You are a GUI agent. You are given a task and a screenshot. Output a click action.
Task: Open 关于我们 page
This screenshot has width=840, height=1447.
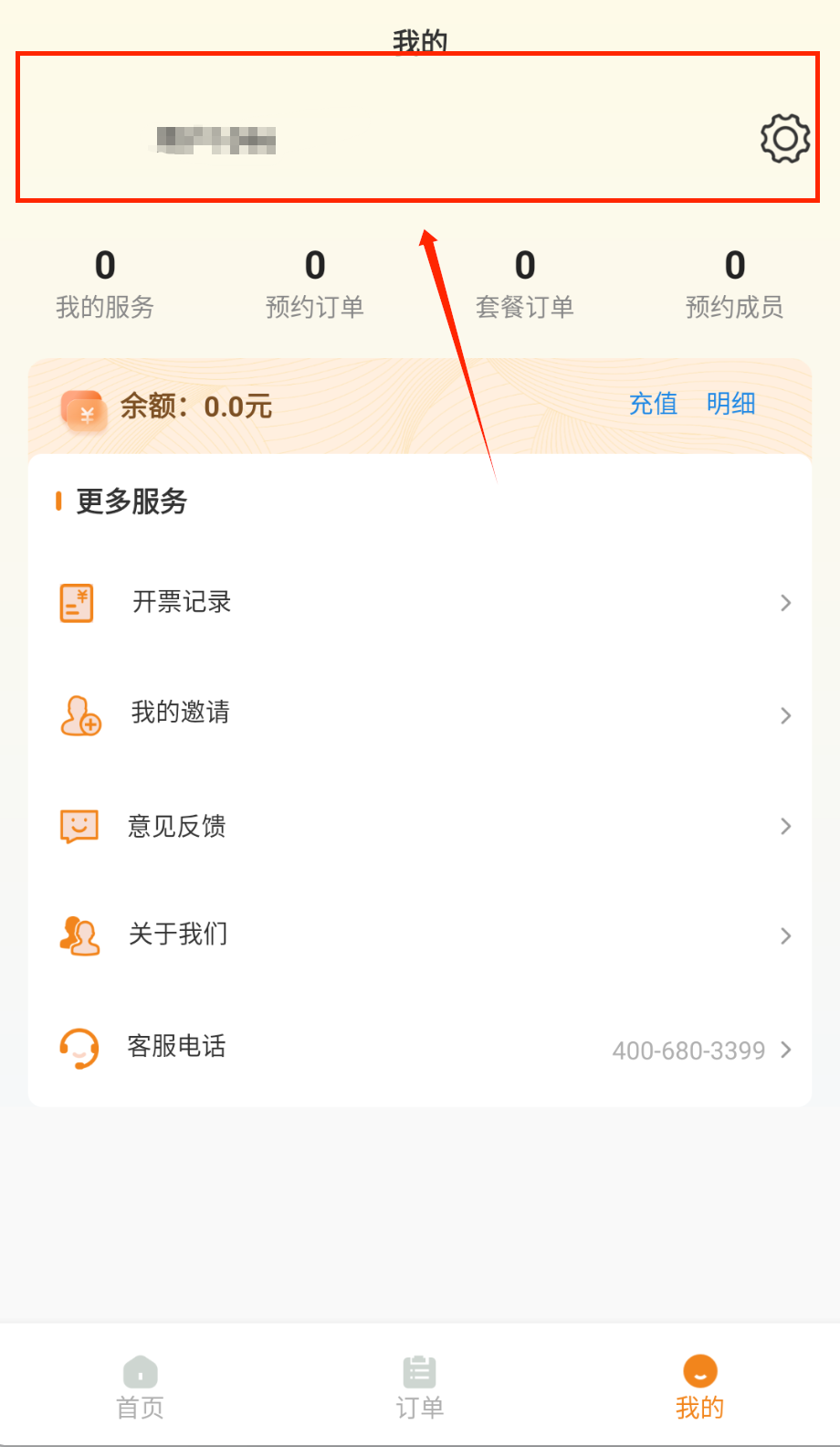click(x=420, y=935)
